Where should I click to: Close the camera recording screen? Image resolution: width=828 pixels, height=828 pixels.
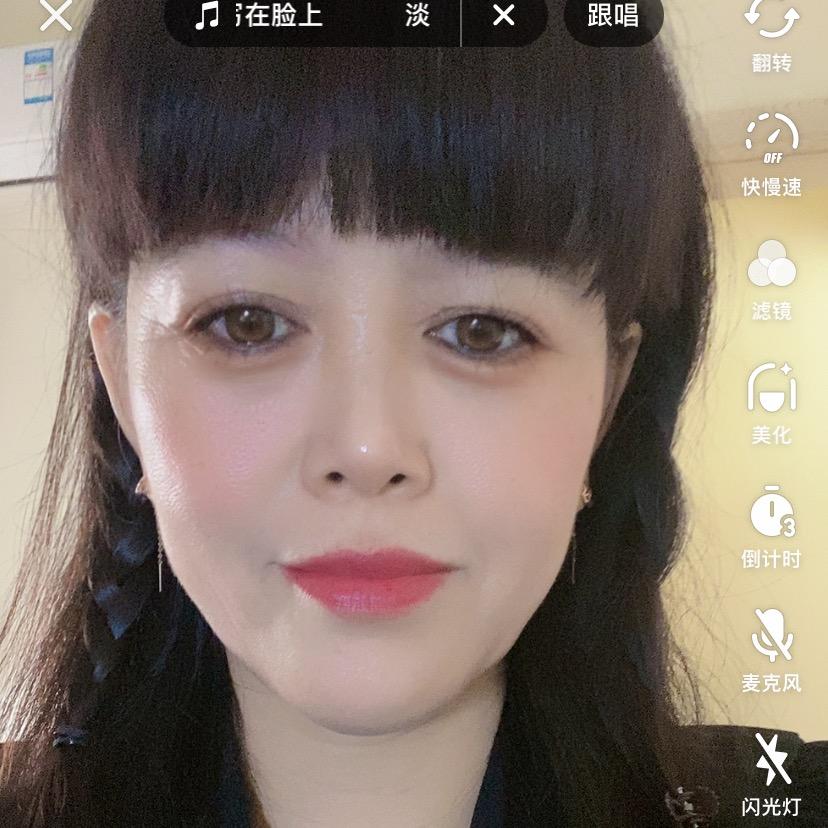[x=56, y=15]
